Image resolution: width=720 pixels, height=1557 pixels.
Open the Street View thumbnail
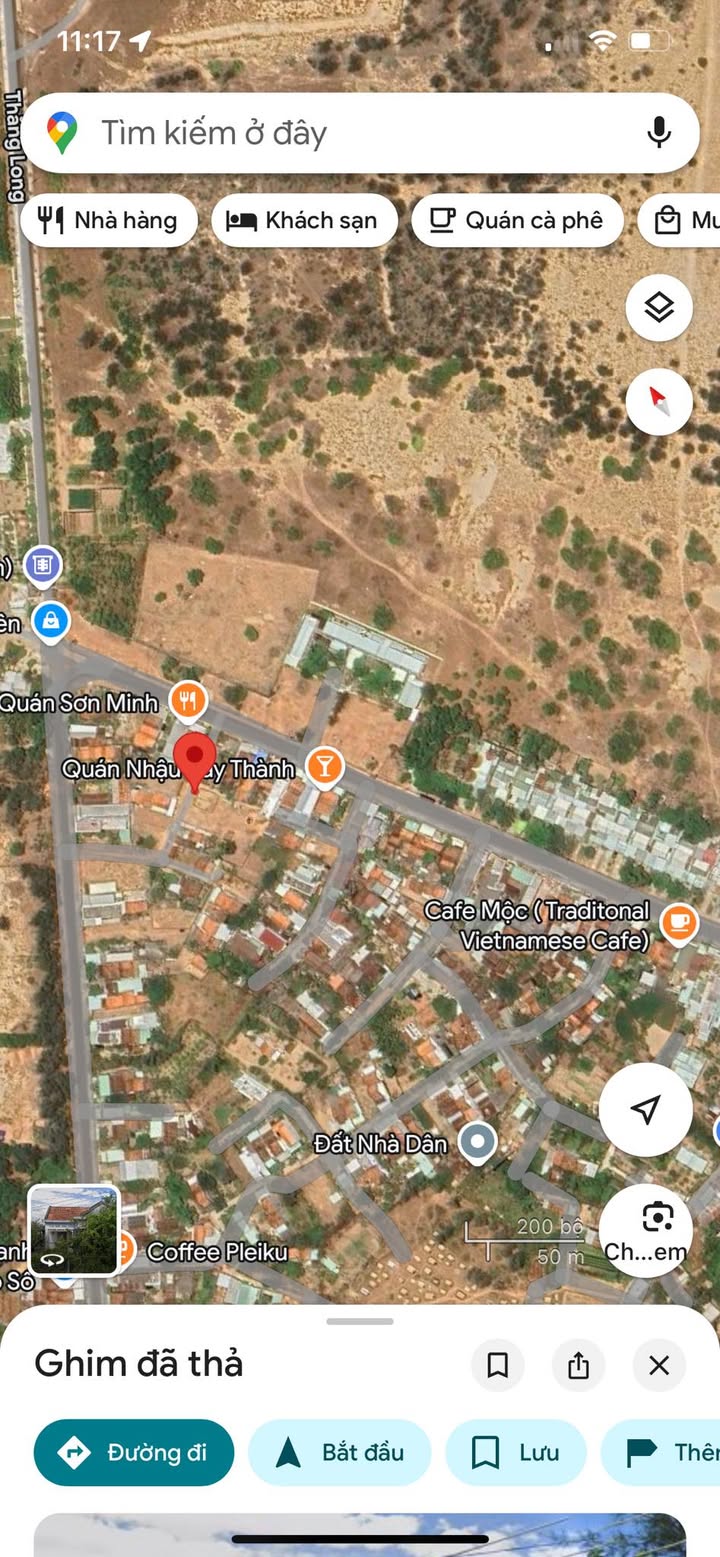point(74,1230)
